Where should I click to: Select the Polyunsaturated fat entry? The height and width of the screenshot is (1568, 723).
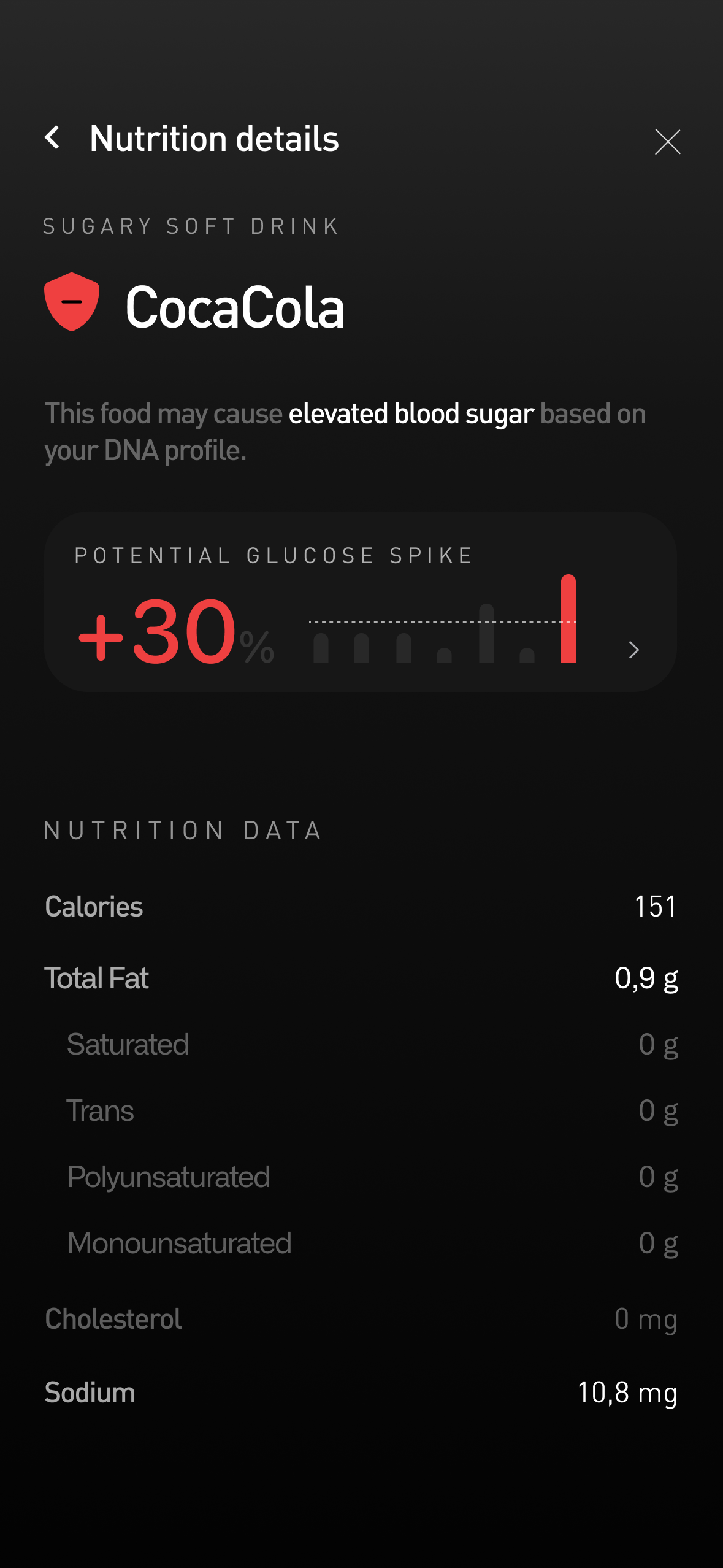(361, 1177)
